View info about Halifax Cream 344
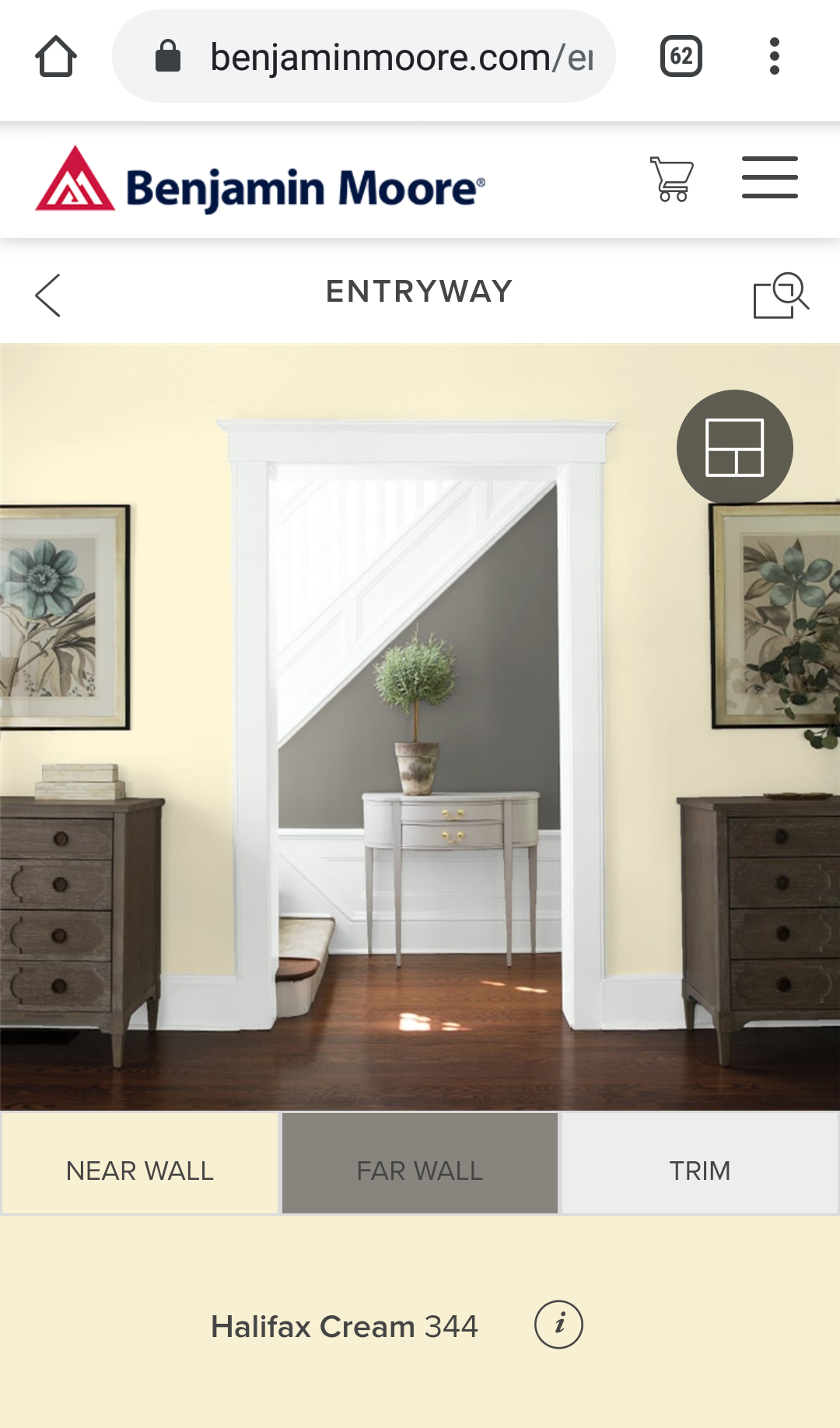The width and height of the screenshot is (840, 1428). pyautogui.click(x=558, y=1325)
